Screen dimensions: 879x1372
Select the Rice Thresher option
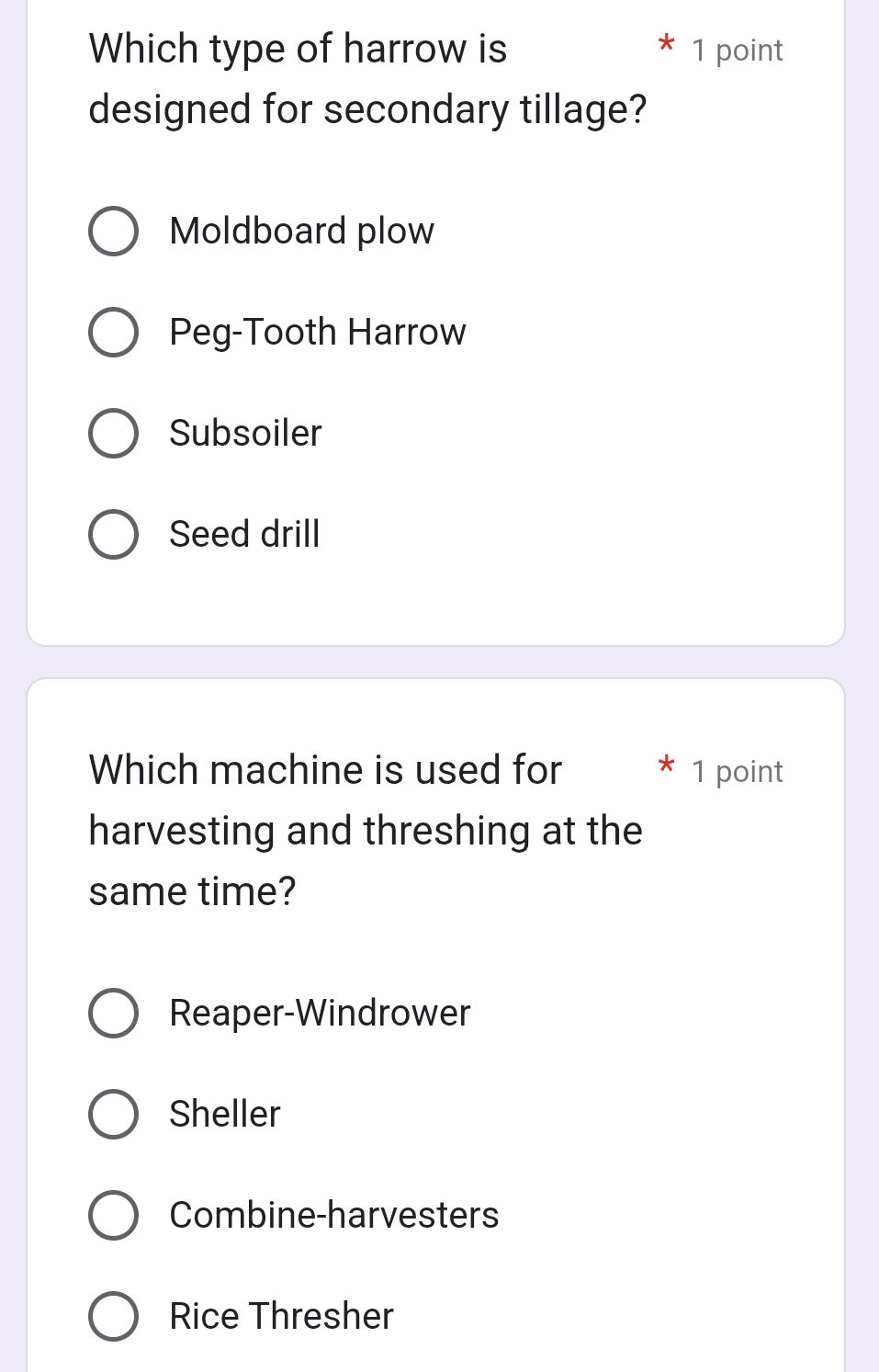coord(114,1316)
